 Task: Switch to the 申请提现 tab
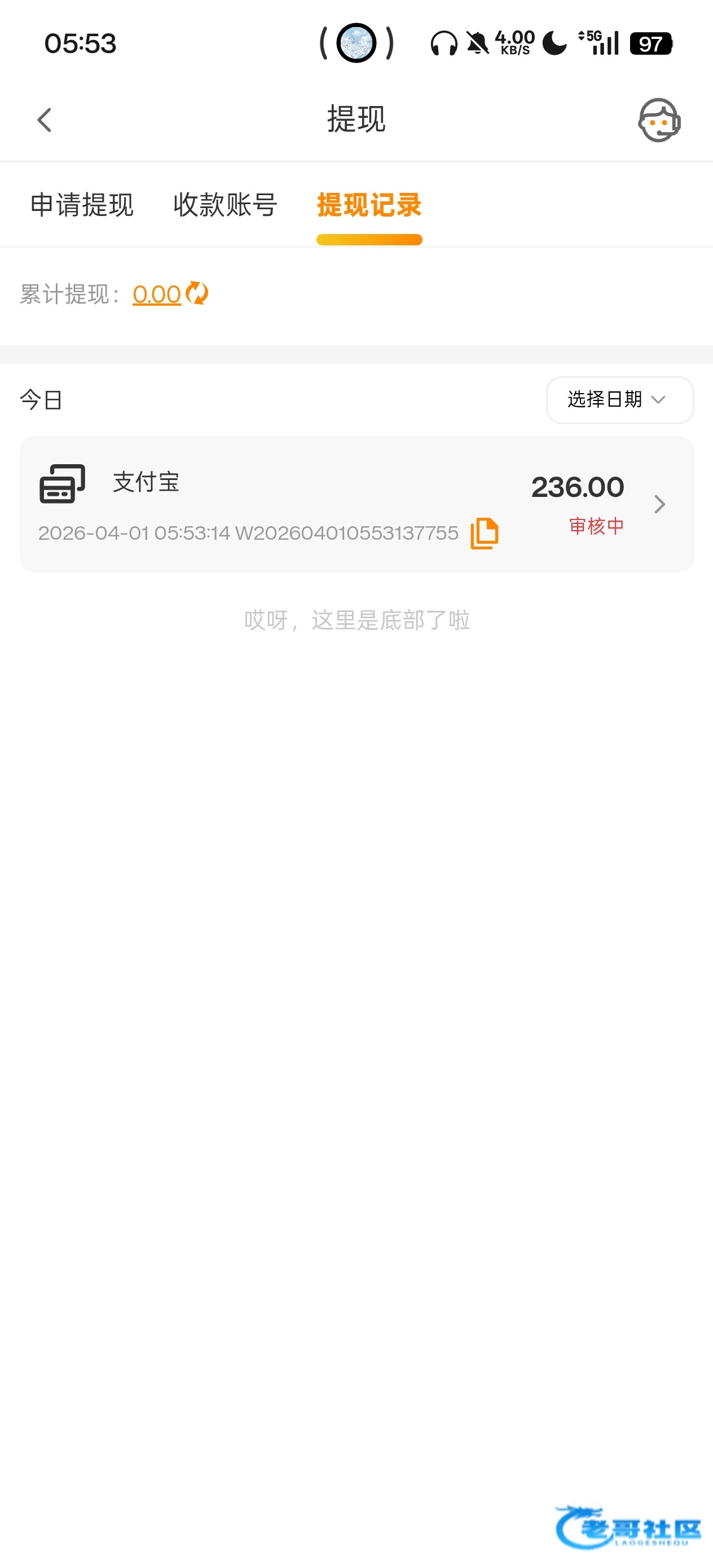tap(82, 205)
